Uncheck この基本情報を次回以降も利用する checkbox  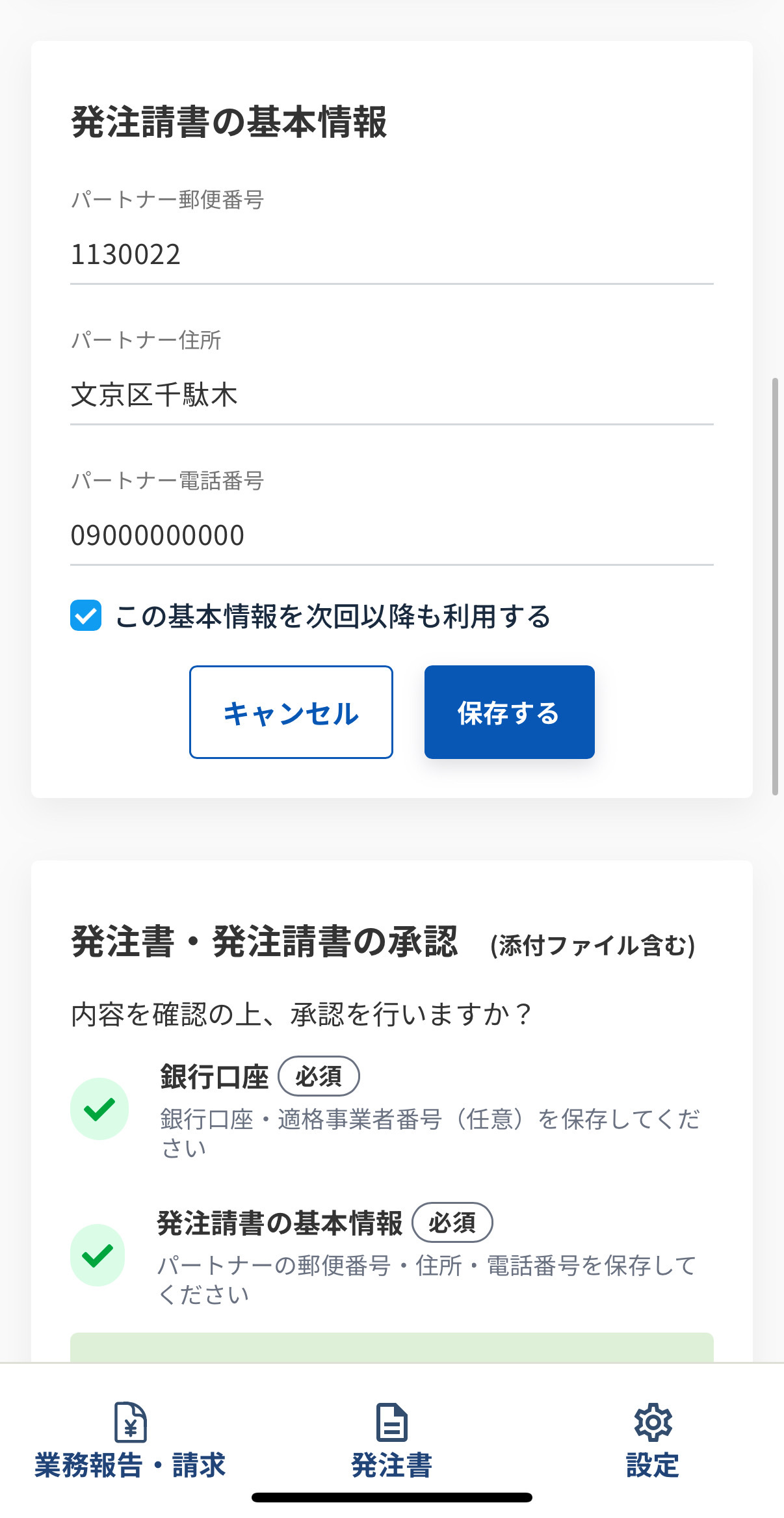click(x=86, y=615)
